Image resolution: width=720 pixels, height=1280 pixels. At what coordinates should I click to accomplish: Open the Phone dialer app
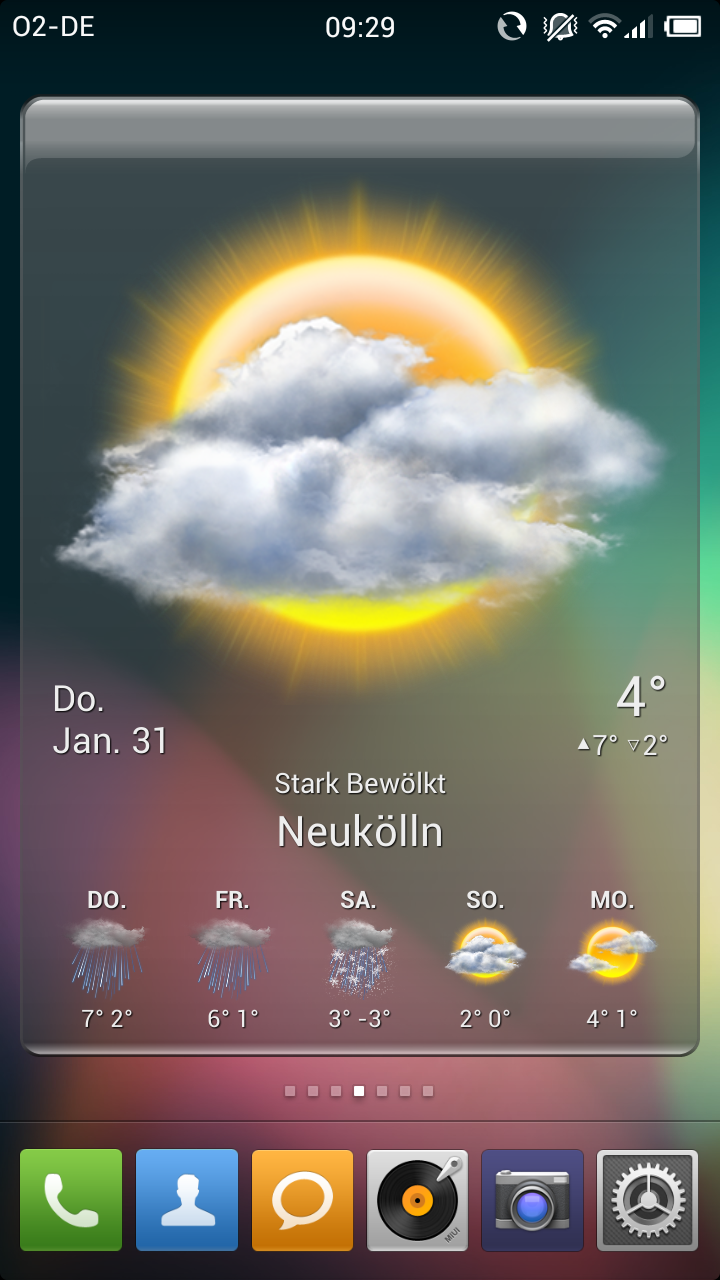(x=71, y=1200)
